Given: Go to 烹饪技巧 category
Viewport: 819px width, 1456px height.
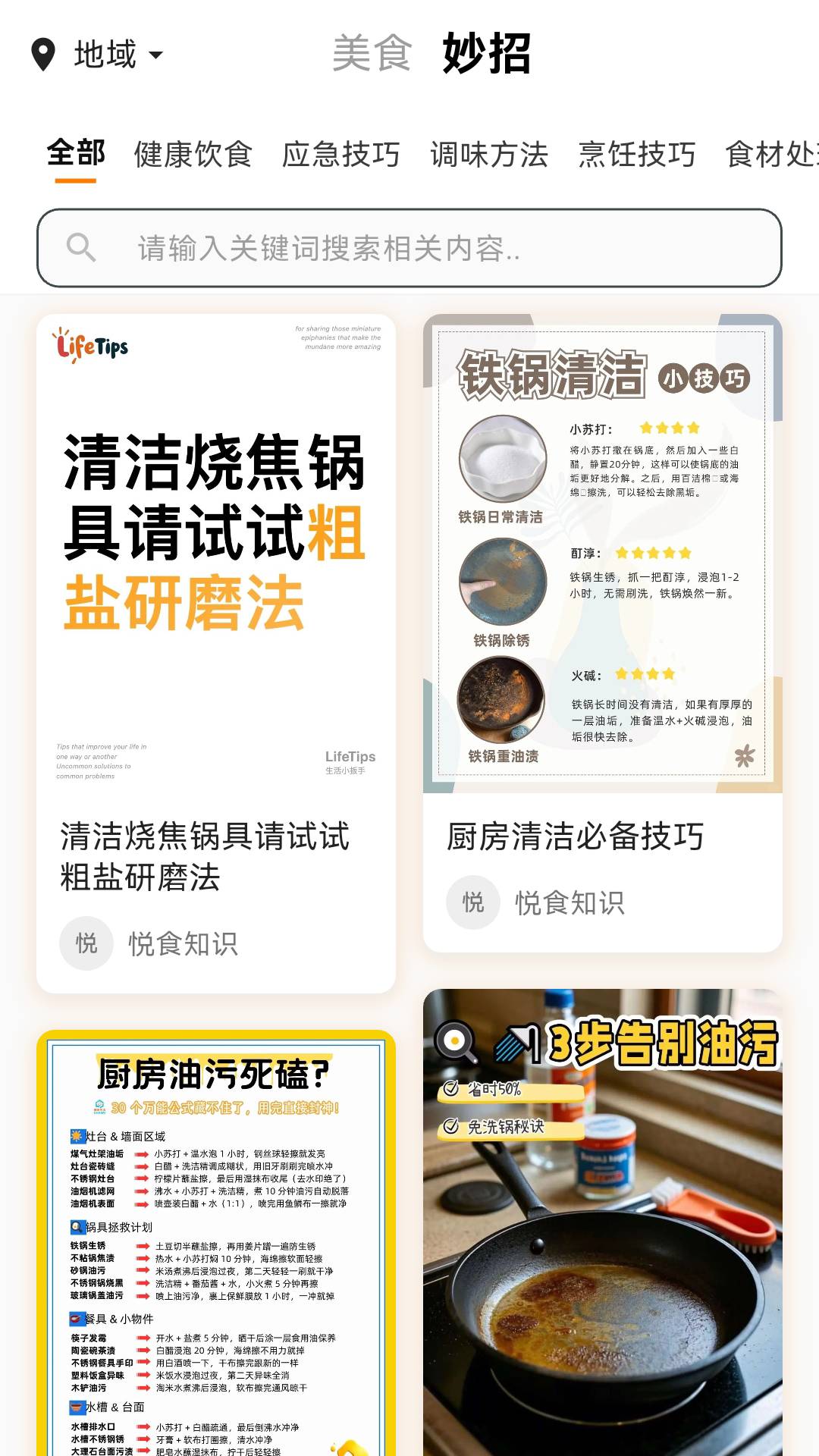Looking at the screenshot, I should [637, 155].
